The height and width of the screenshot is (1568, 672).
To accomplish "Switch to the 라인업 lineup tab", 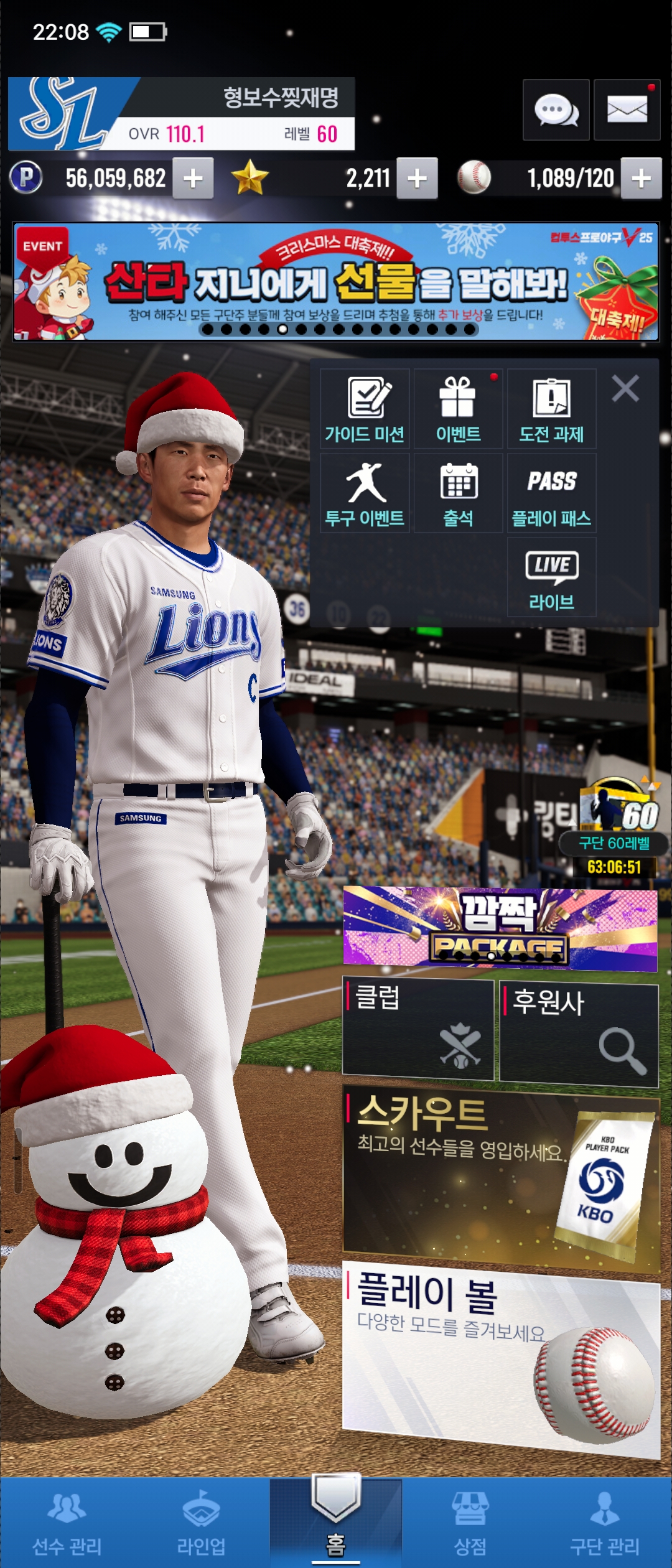I will [201, 1523].
